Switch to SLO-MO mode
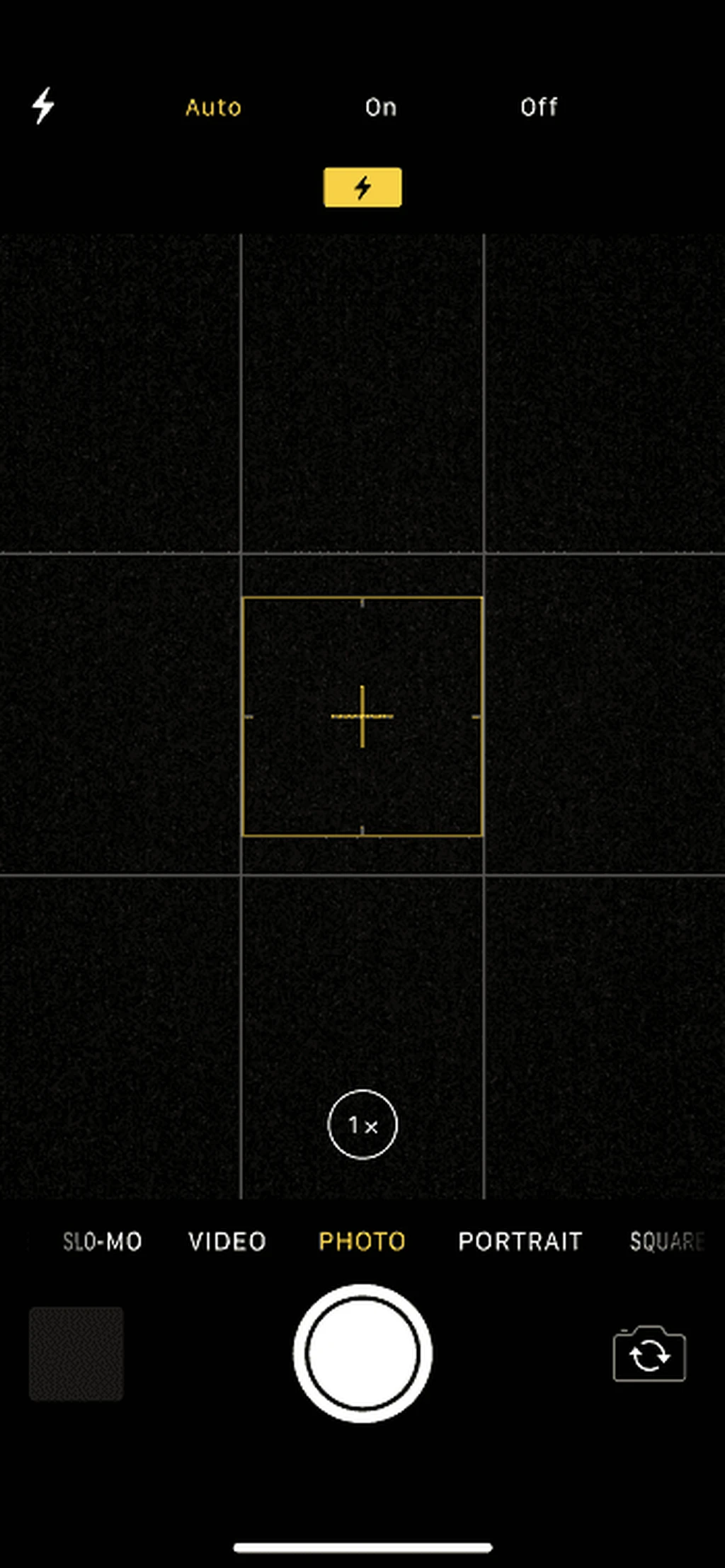 [103, 1241]
